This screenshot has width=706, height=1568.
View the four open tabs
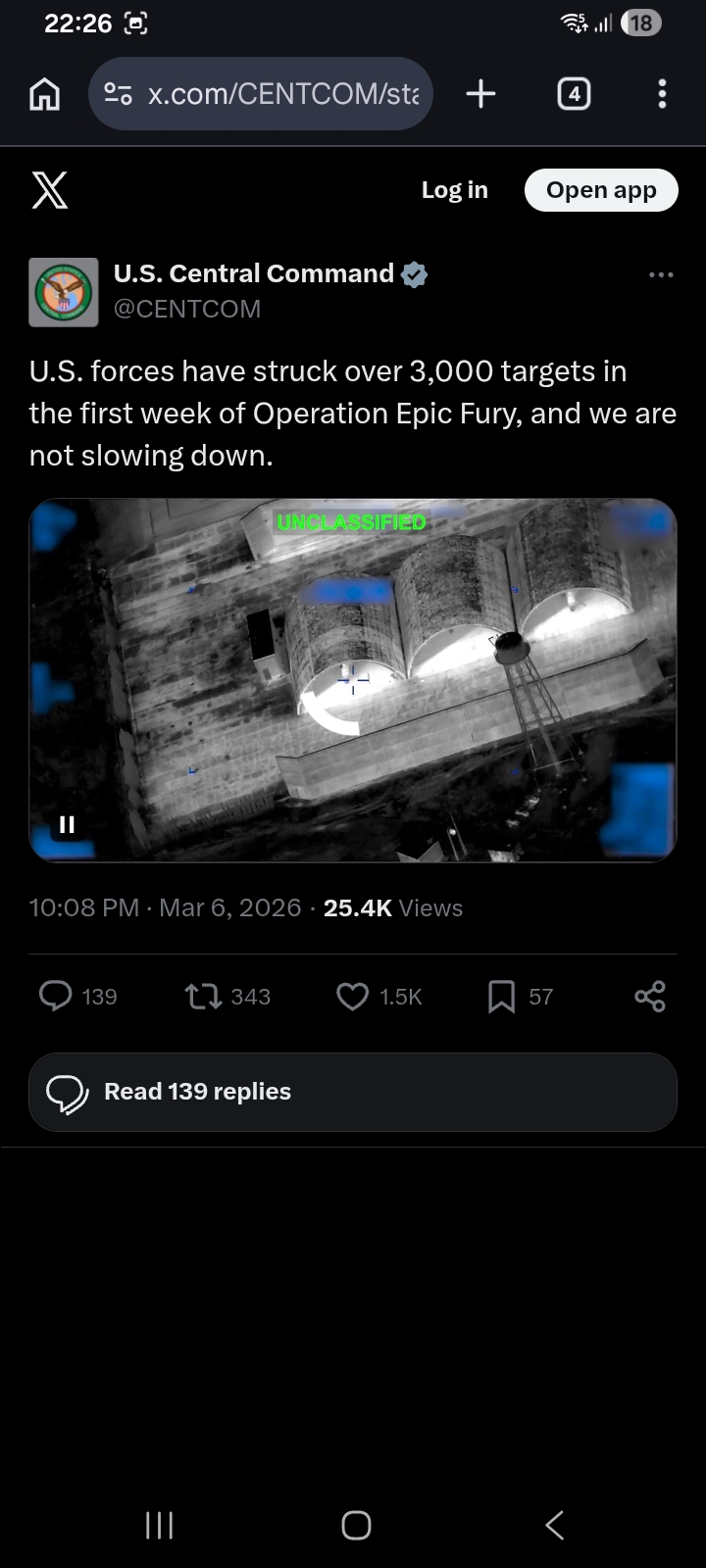[574, 94]
